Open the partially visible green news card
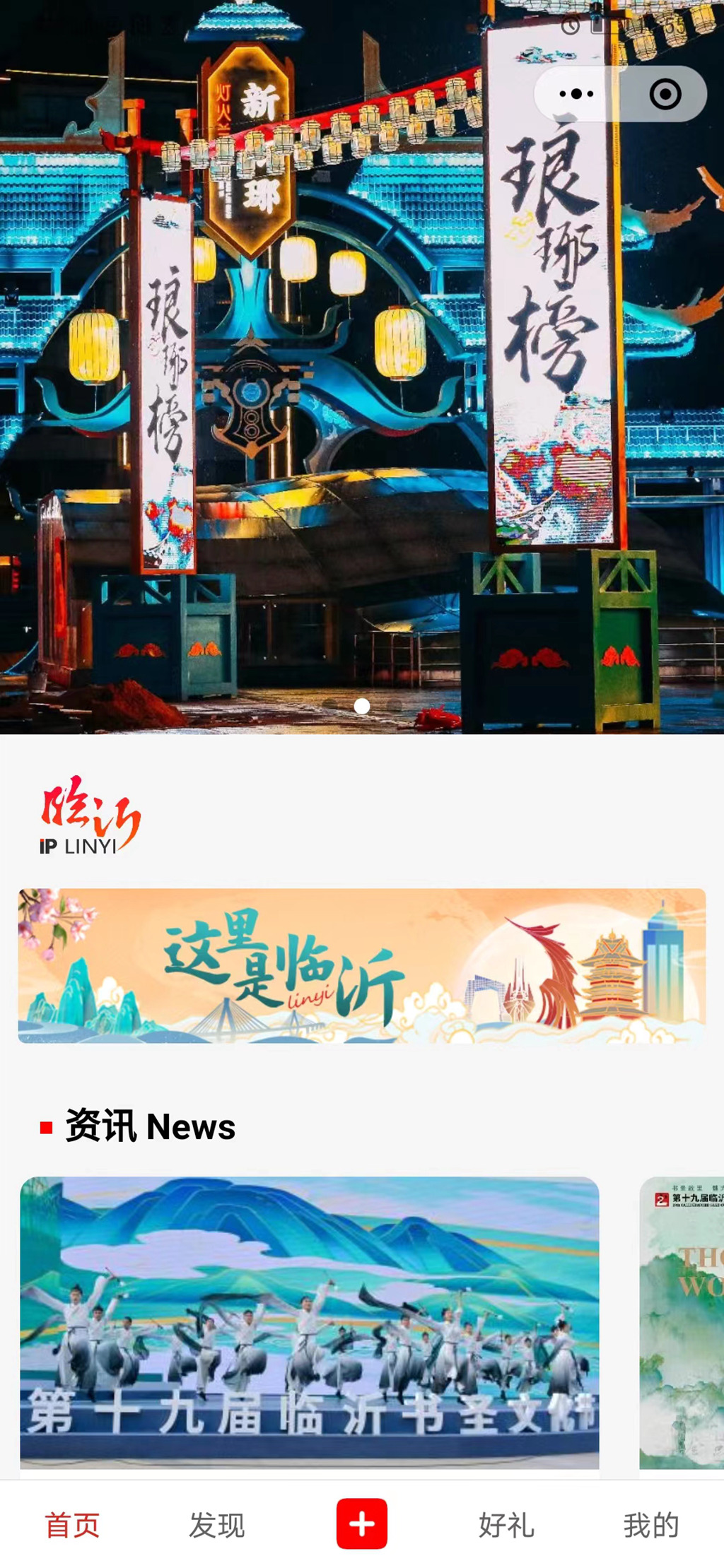 (x=682, y=1323)
